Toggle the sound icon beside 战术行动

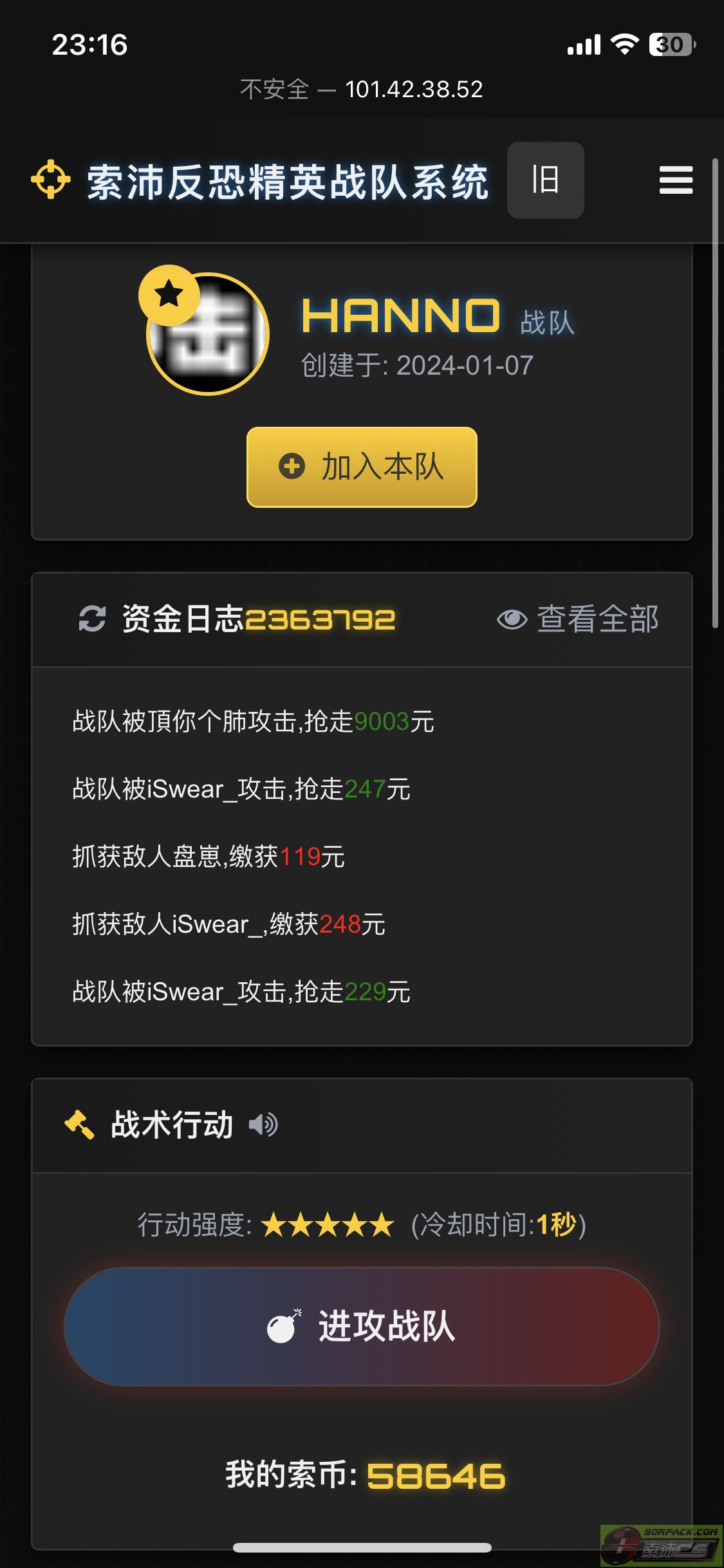pyautogui.click(x=263, y=1125)
